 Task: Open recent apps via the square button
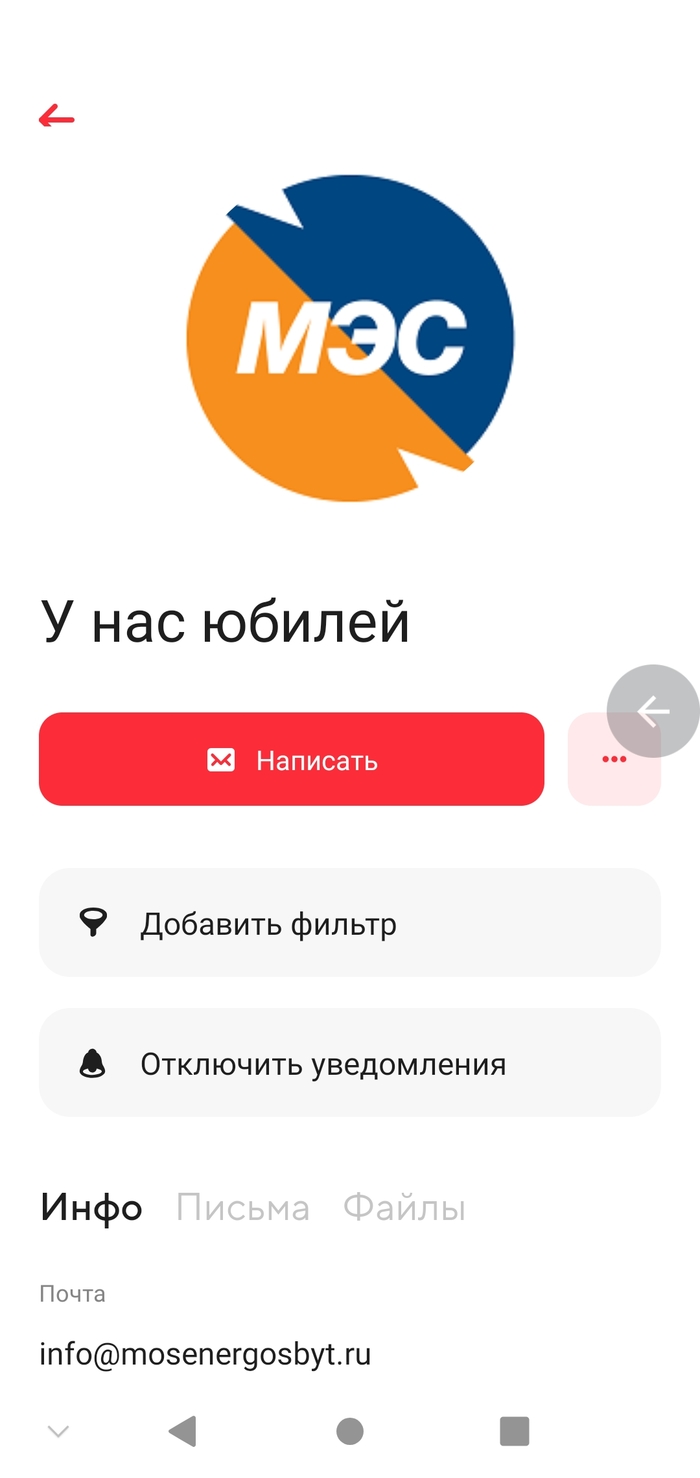pyautogui.click(x=514, y=1431)
